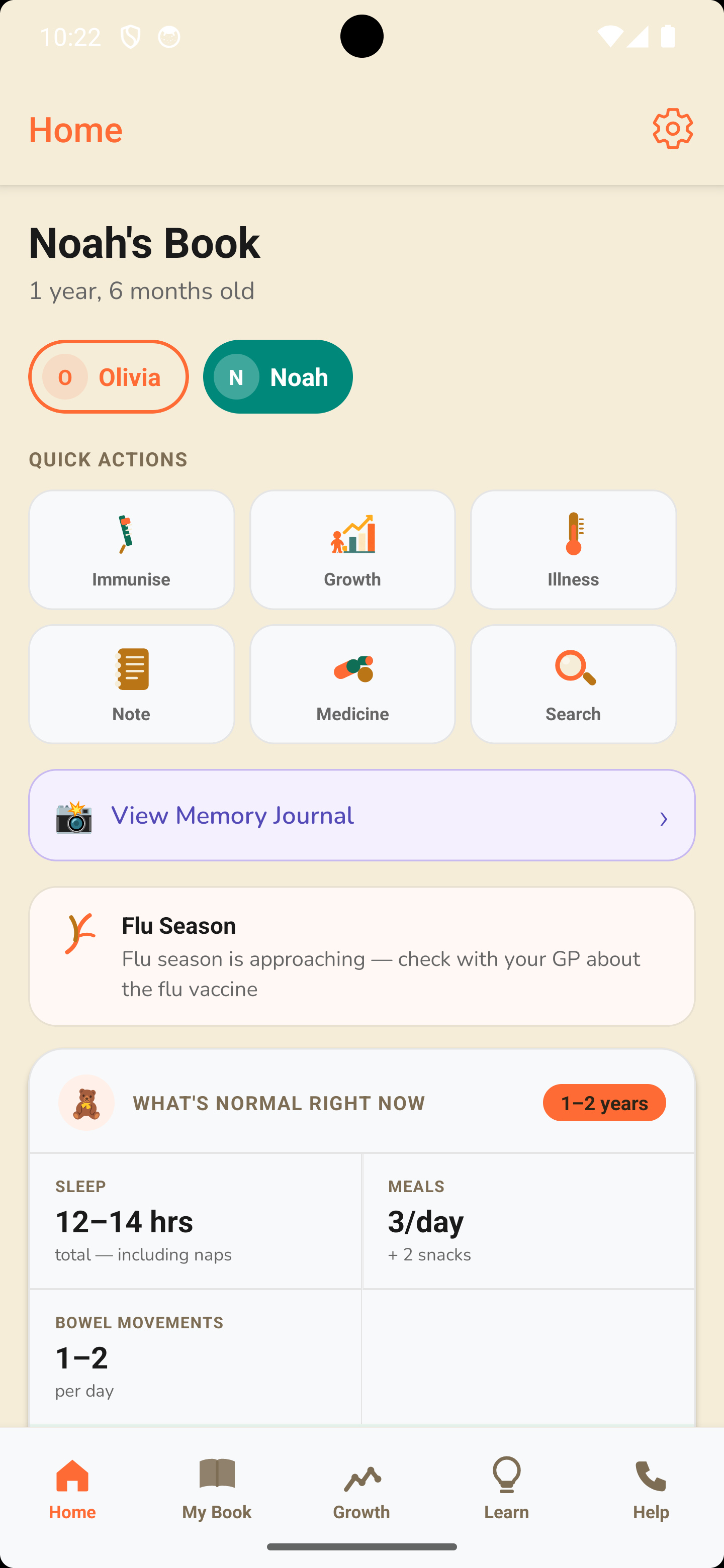Screen dimensions: 724x1568
Task: Open View Memory Journal
Action: tap(361, 815)
